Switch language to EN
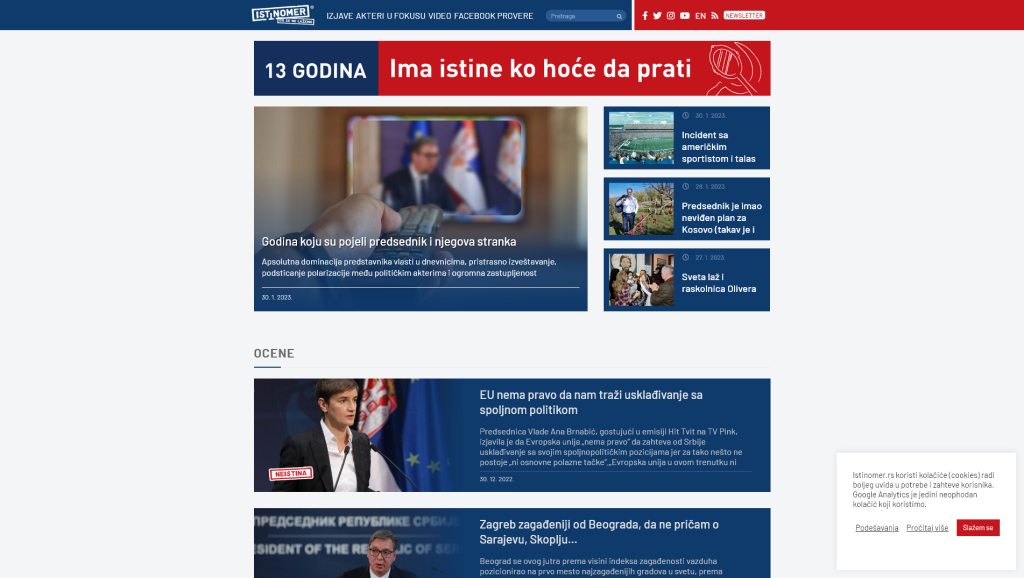Screen dimensions: 1024x578 point(700,16)
